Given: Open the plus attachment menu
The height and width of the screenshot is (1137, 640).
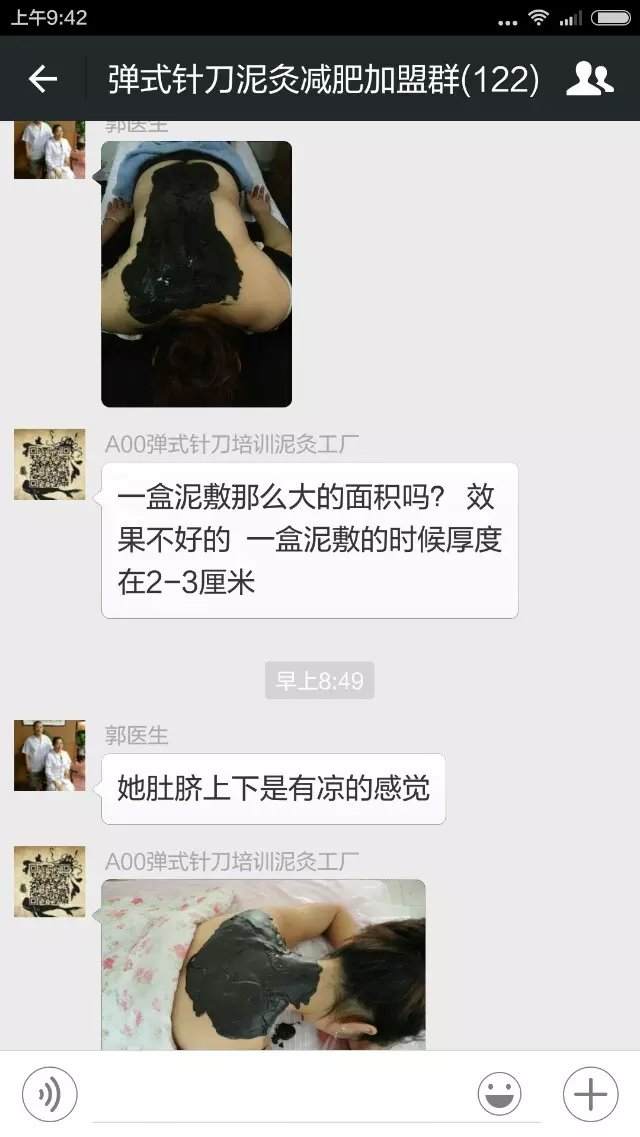Looking at the screenshot, I should tap(590, 1093).
